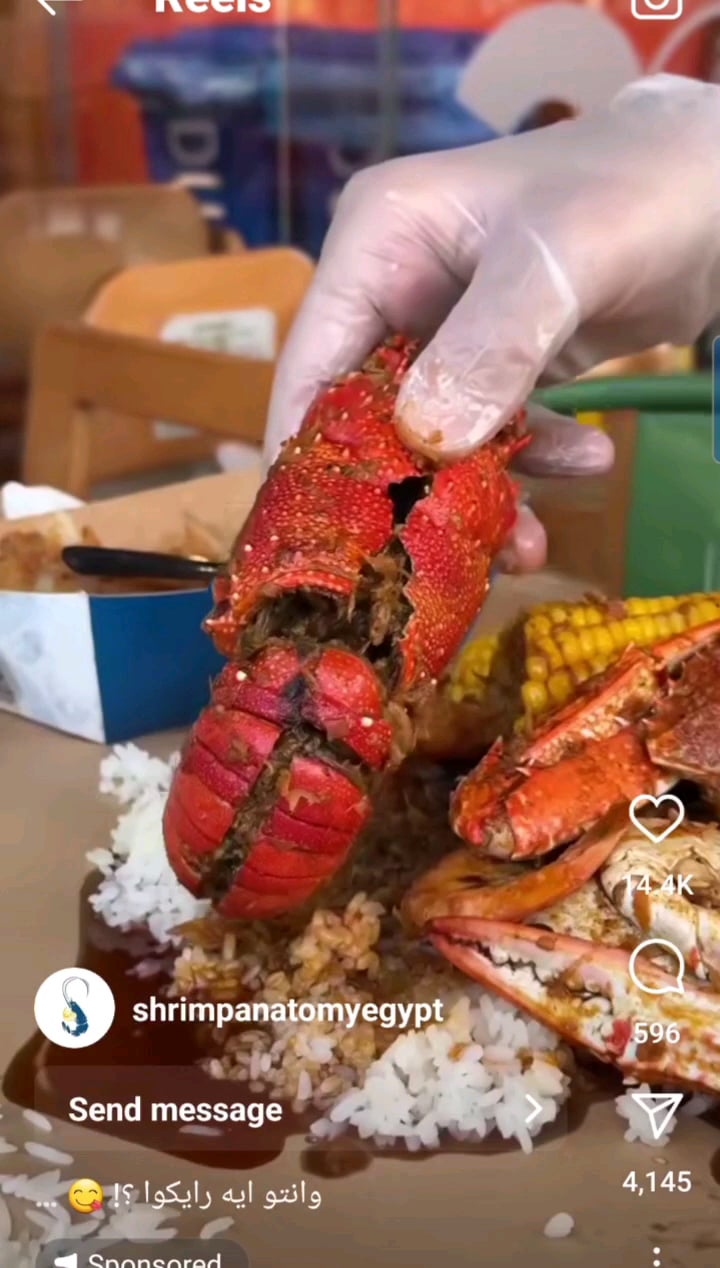The width and height of the screenshot is (720, 1268).
Task: Like this shrimpanatomyegypt reel
Action: tap(656, 818)
